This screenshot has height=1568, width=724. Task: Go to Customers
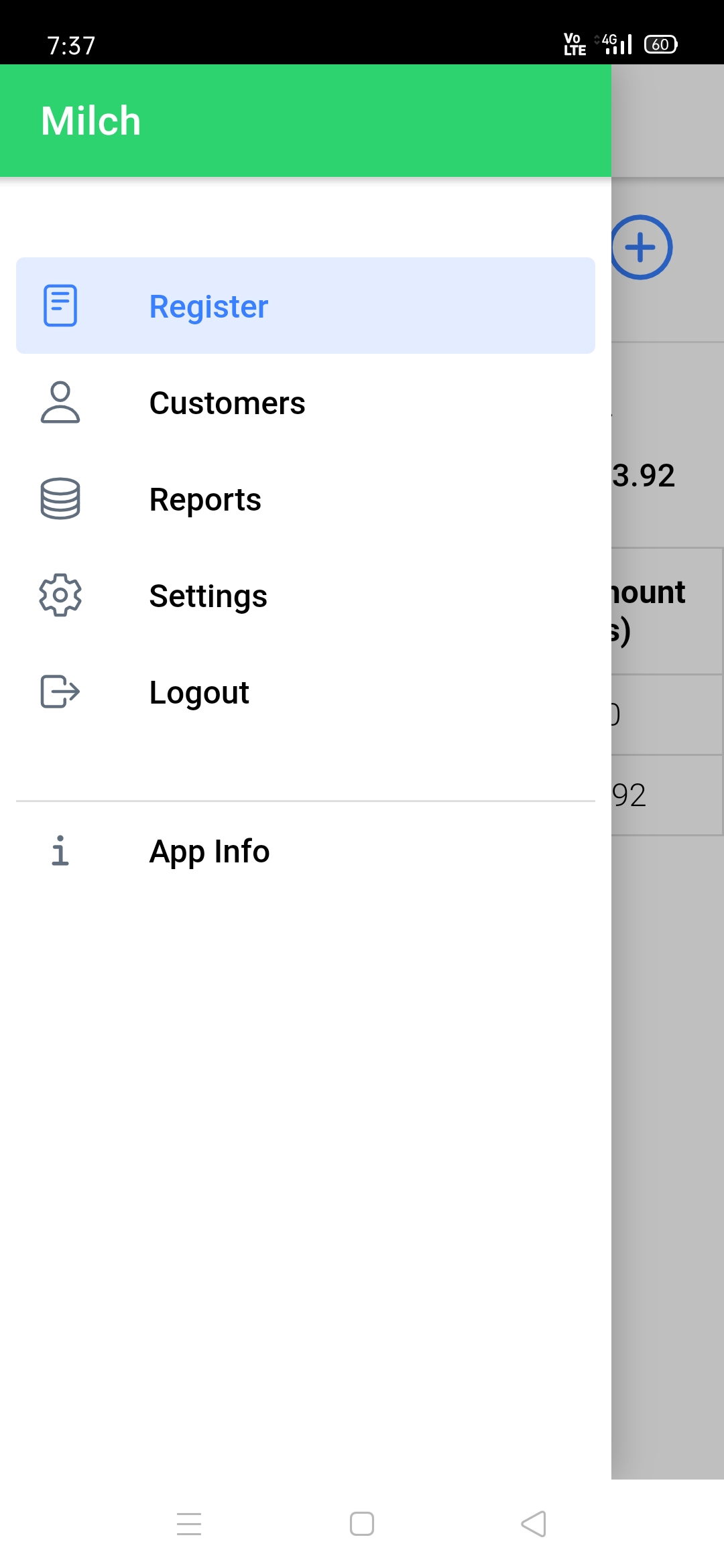(305, 403)
